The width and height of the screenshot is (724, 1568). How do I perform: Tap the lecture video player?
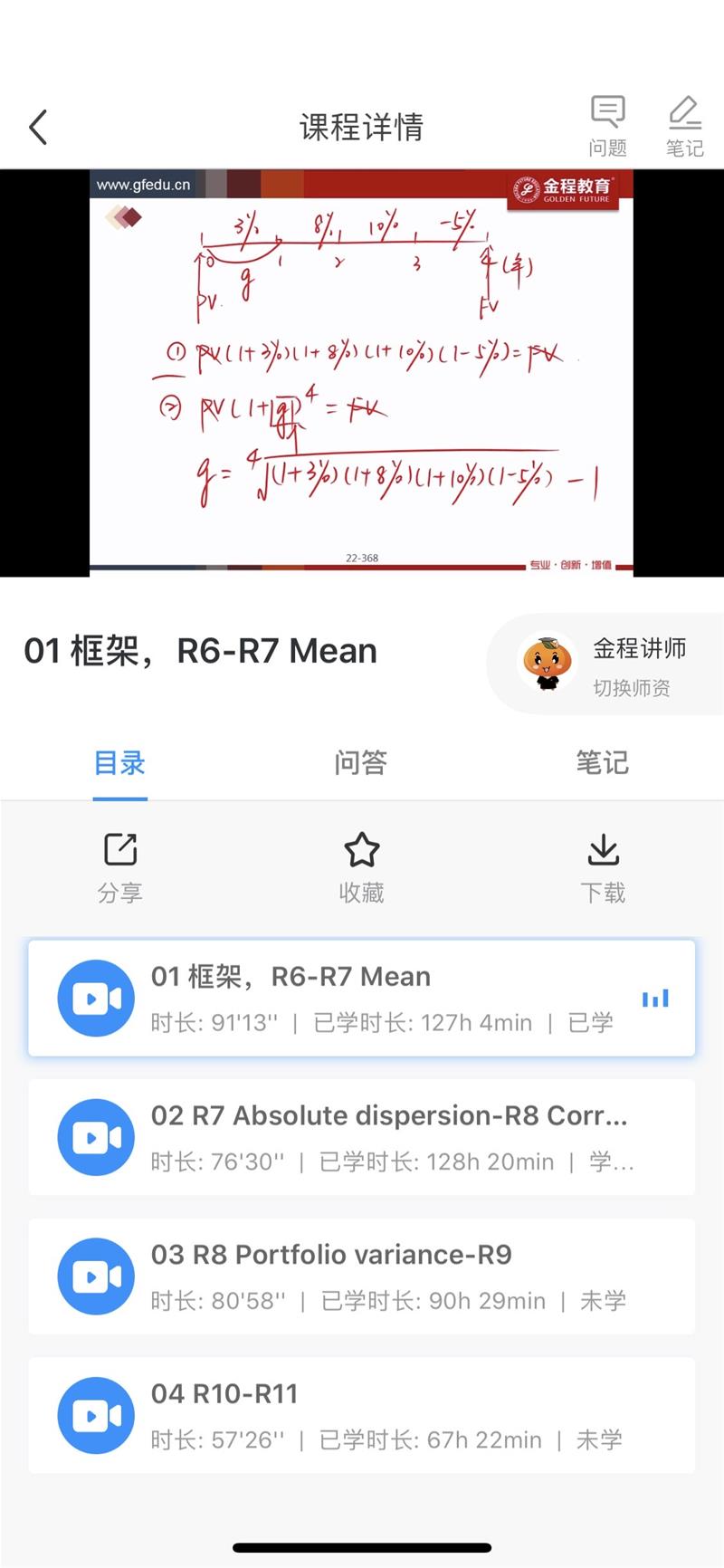(x=361, y=372)
